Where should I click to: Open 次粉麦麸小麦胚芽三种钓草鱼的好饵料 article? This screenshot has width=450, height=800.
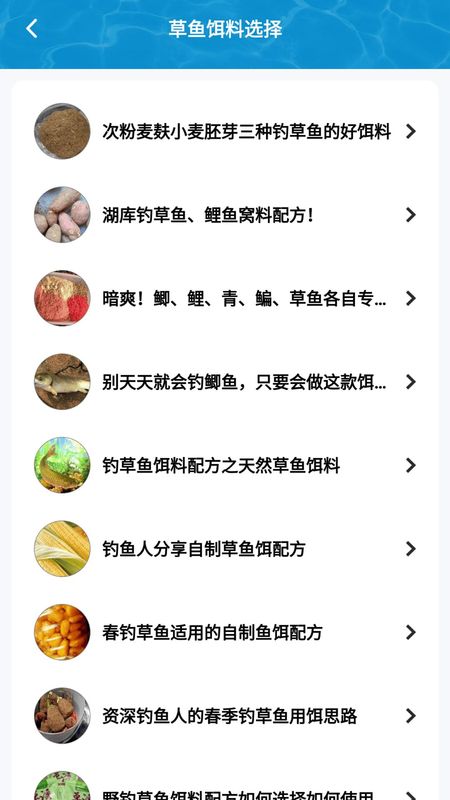[225, 132]
